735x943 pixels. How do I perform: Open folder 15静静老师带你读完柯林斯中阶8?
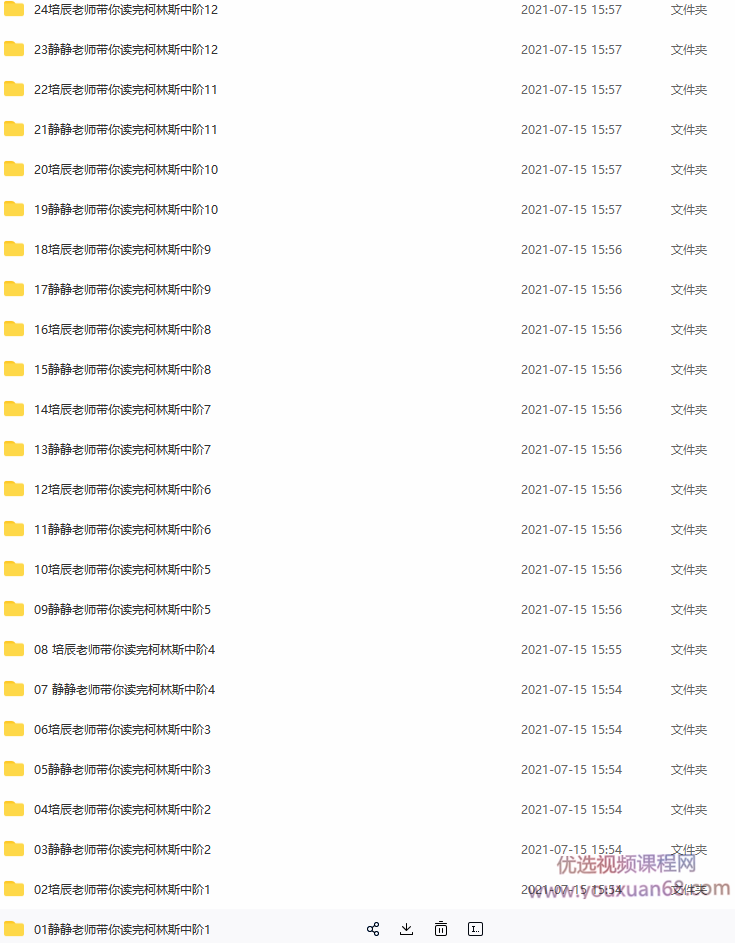tap(122, 370)
